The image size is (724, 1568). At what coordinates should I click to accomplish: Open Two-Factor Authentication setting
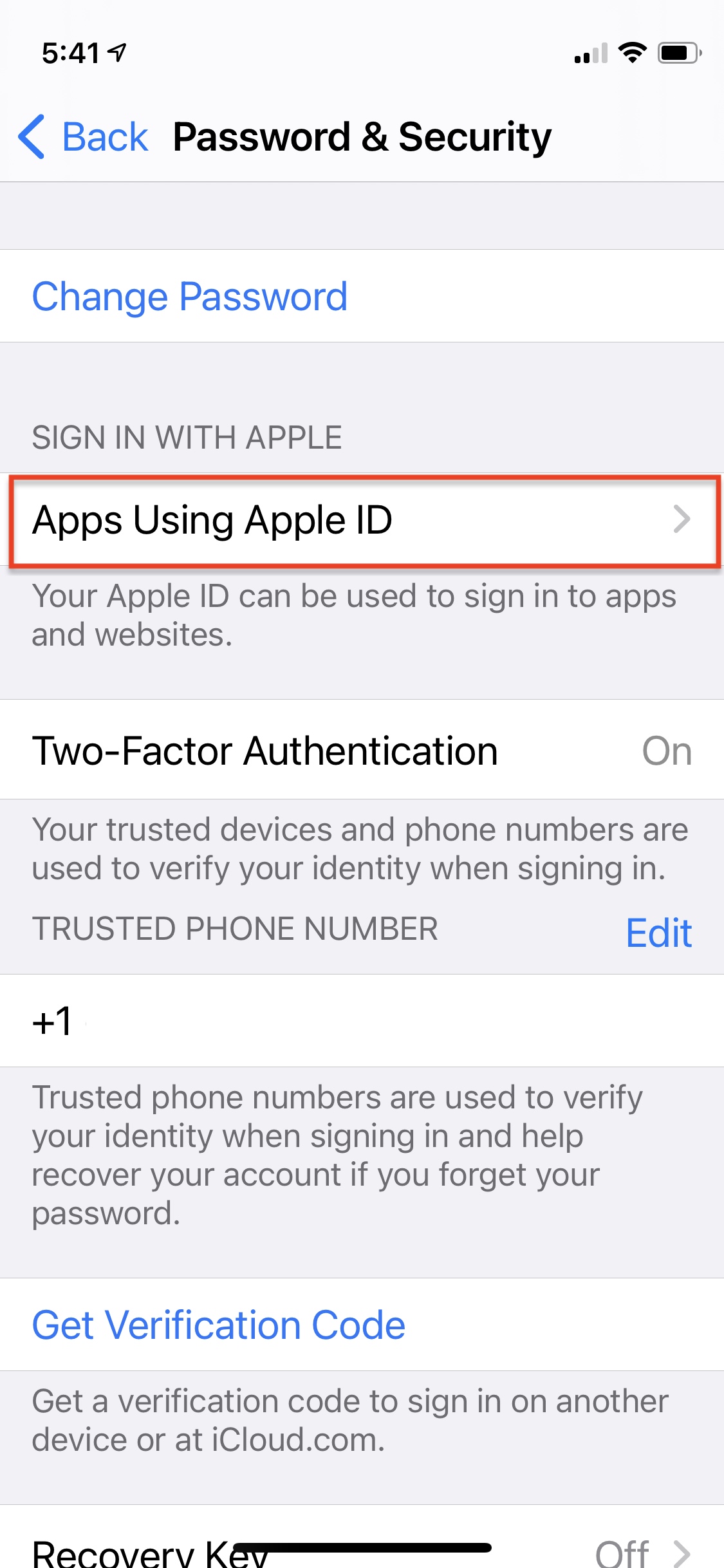(362, 750)
